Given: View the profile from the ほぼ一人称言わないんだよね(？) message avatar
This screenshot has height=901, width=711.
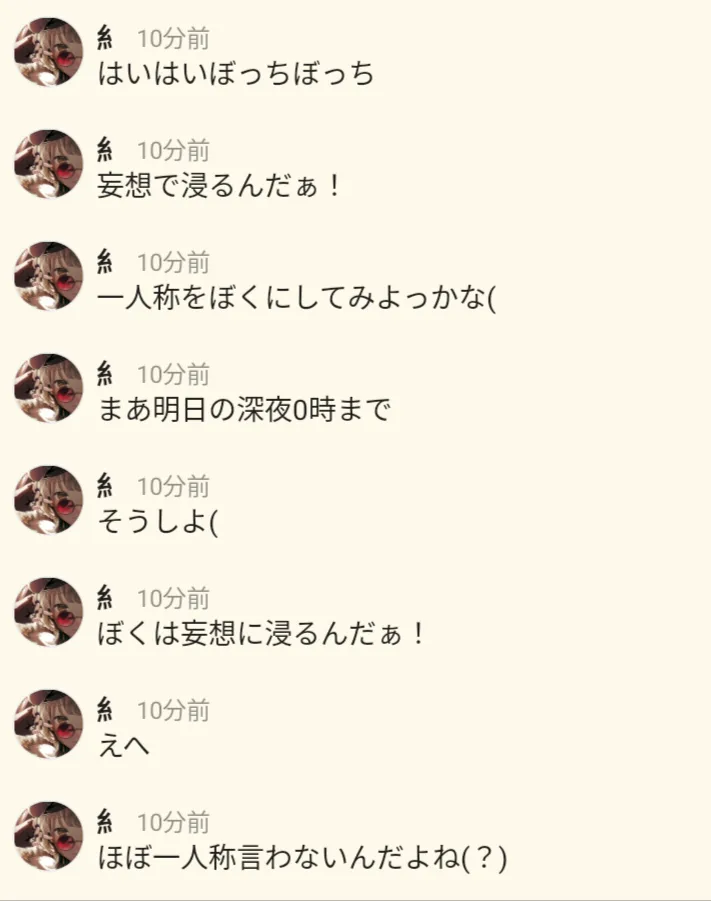Looking at the screenshot, I should (48, 836).
